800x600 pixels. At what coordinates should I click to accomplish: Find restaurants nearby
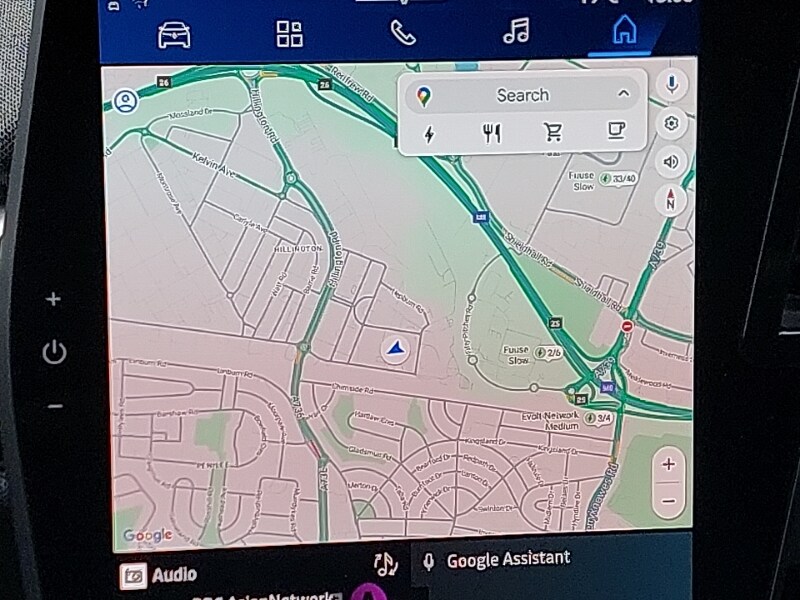pos(491,134)
